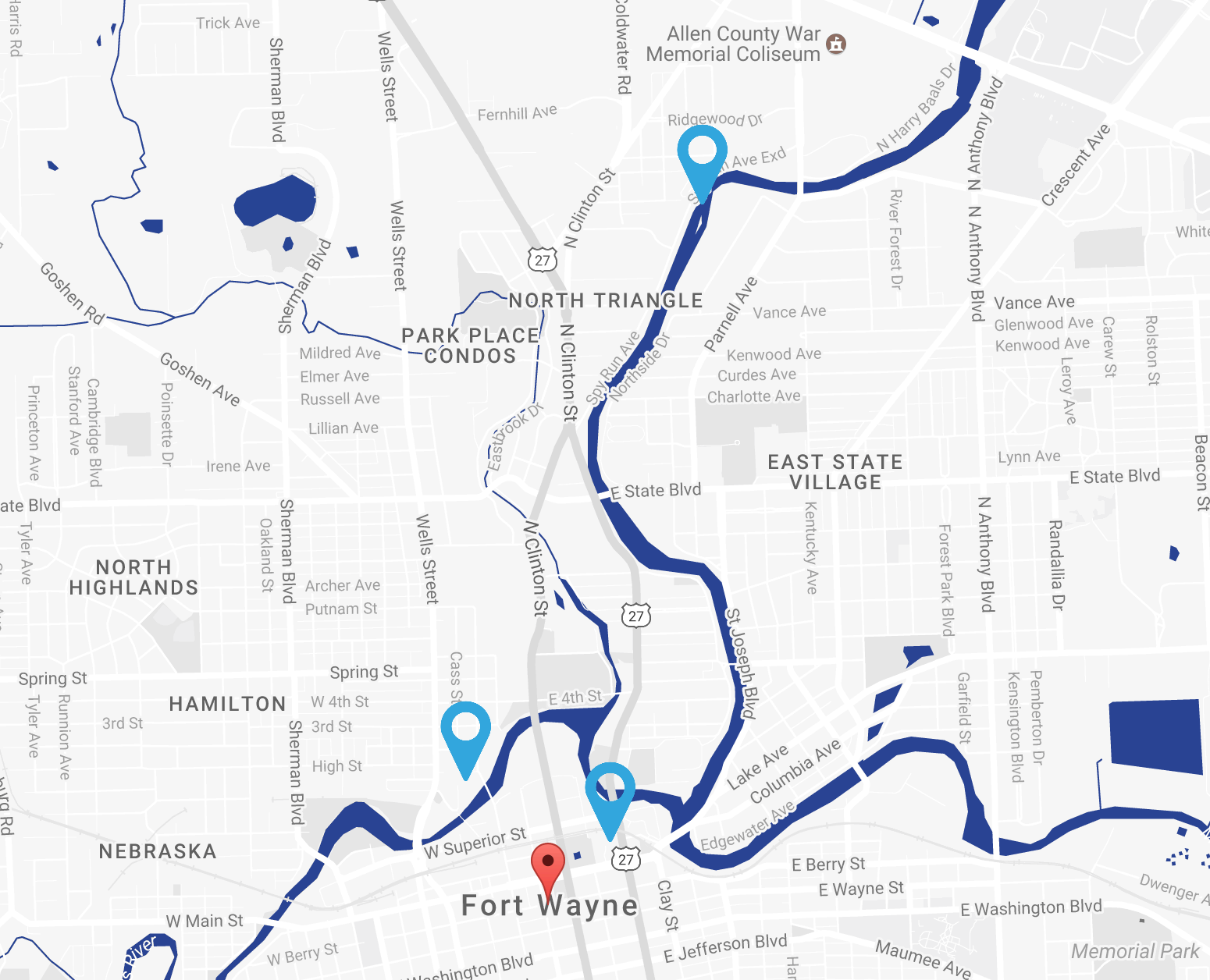Select the blue pin near Ridgewood Dr

702,156
